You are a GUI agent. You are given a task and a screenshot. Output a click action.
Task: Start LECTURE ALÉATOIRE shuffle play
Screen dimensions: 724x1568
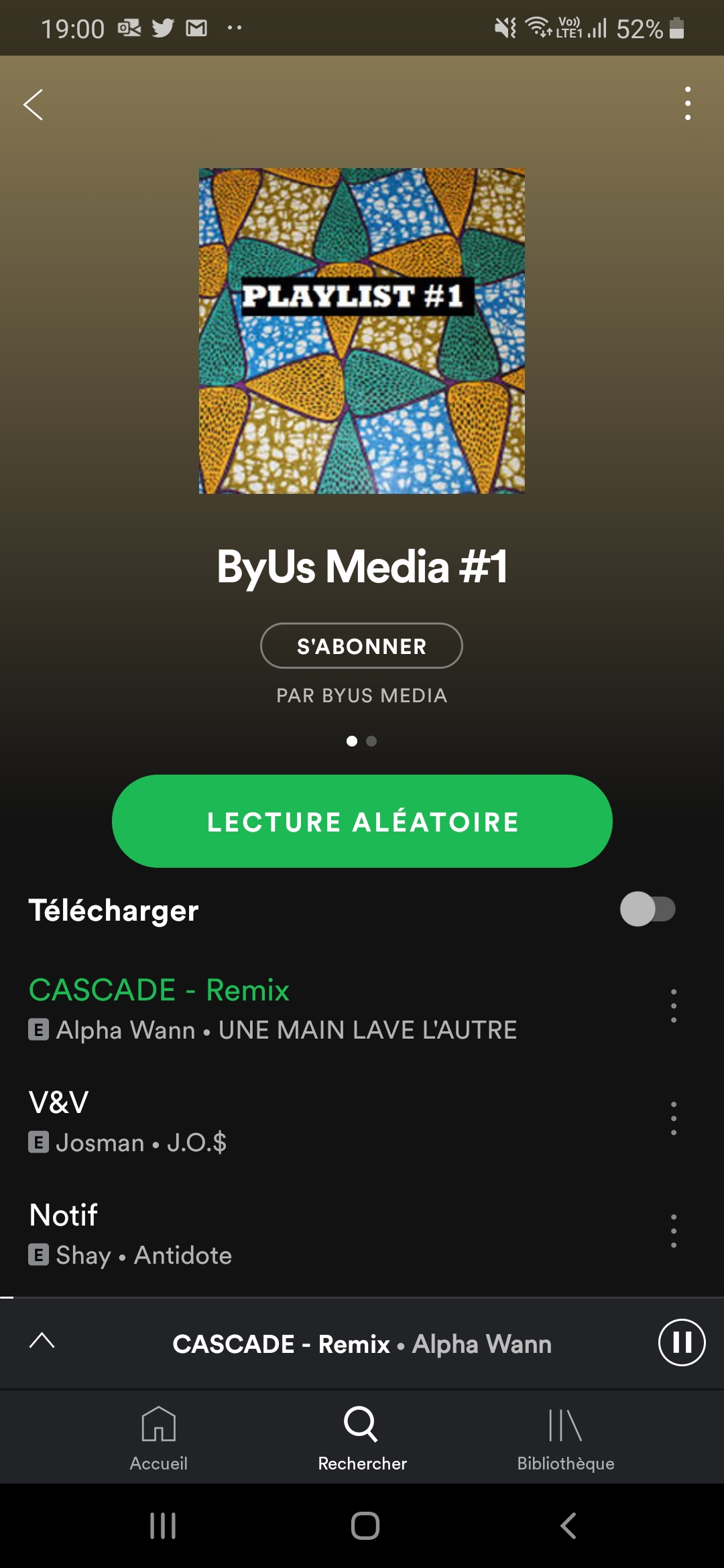coord(362,822)
